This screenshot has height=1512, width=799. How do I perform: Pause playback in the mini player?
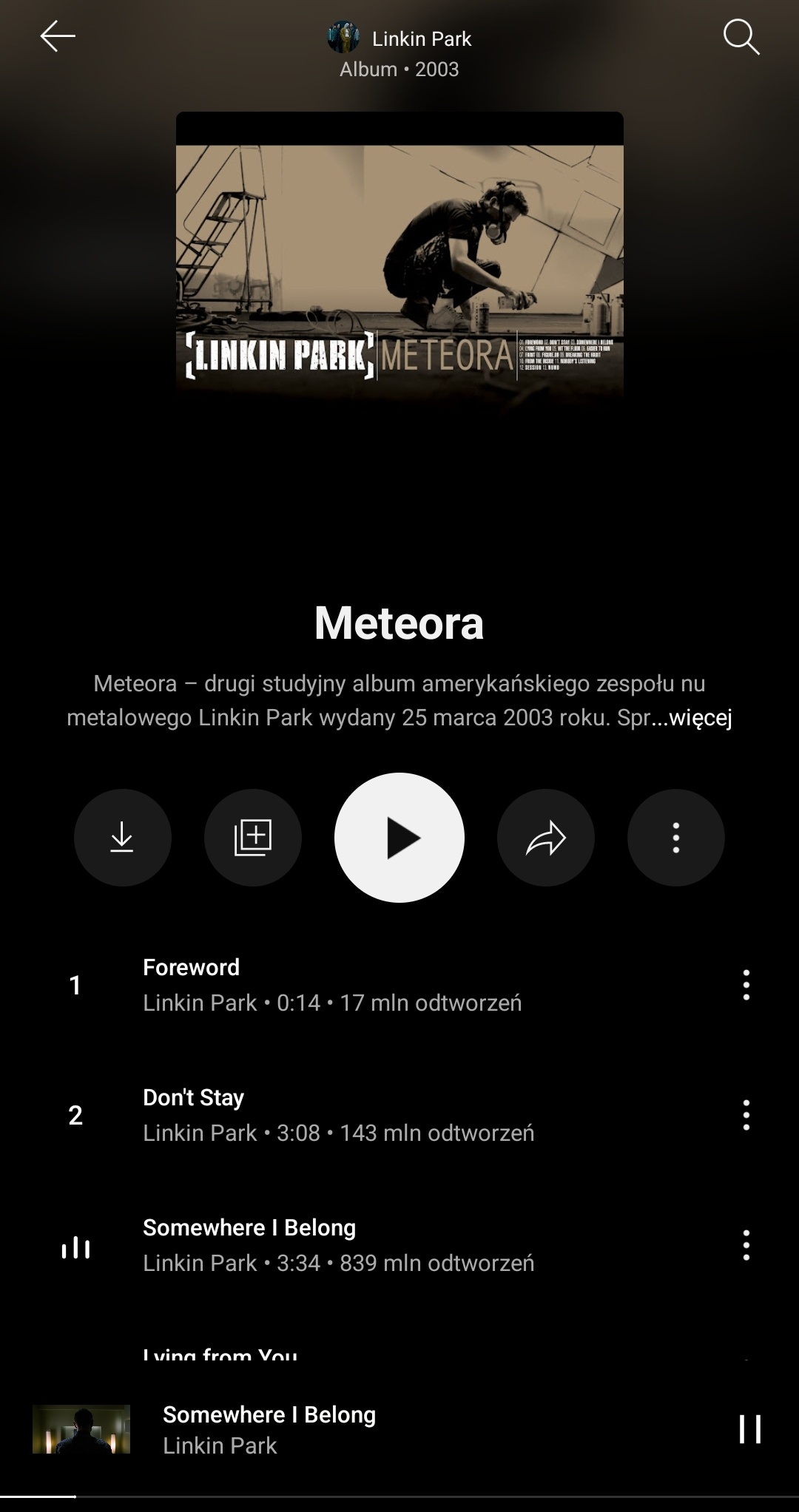[749, 1428]
